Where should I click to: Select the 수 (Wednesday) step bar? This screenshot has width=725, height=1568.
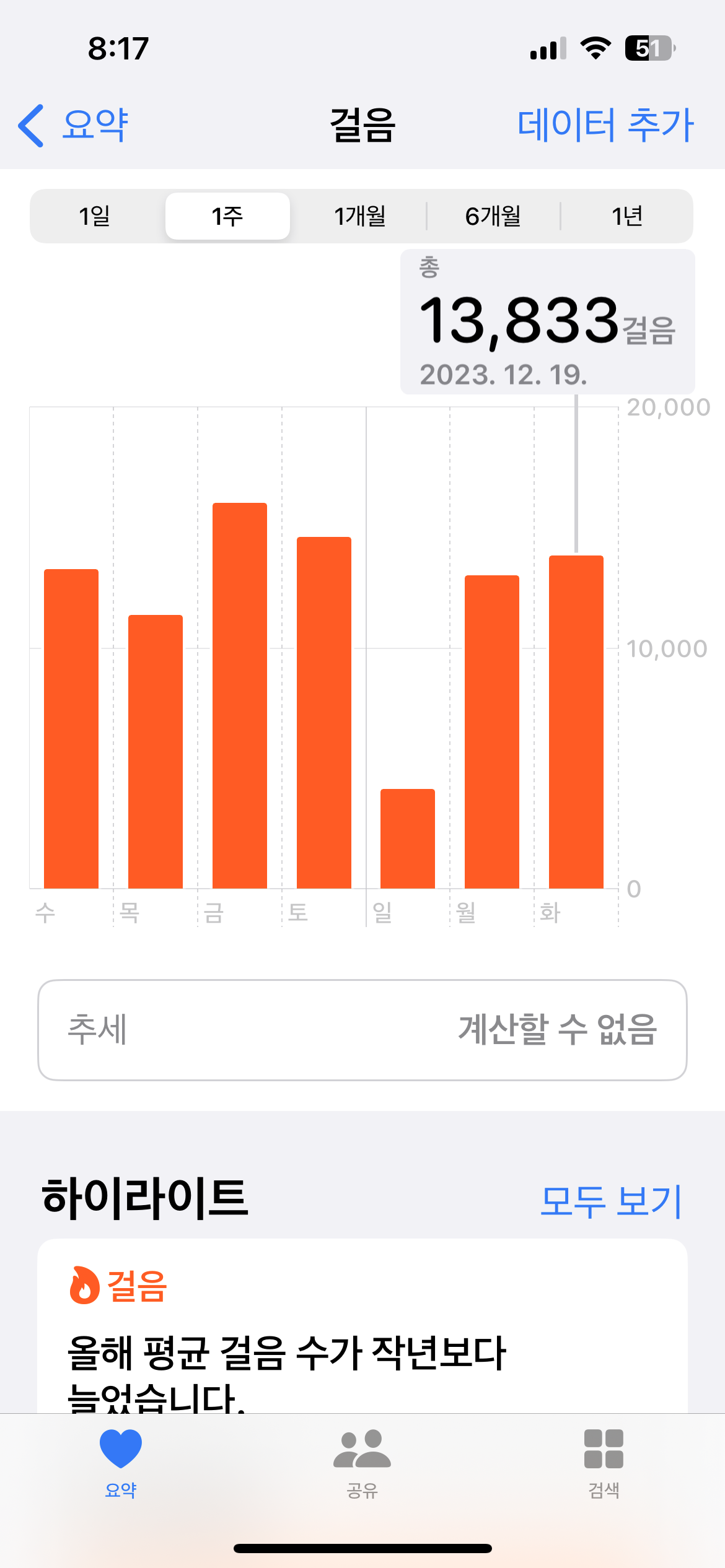tap(71, 728)
